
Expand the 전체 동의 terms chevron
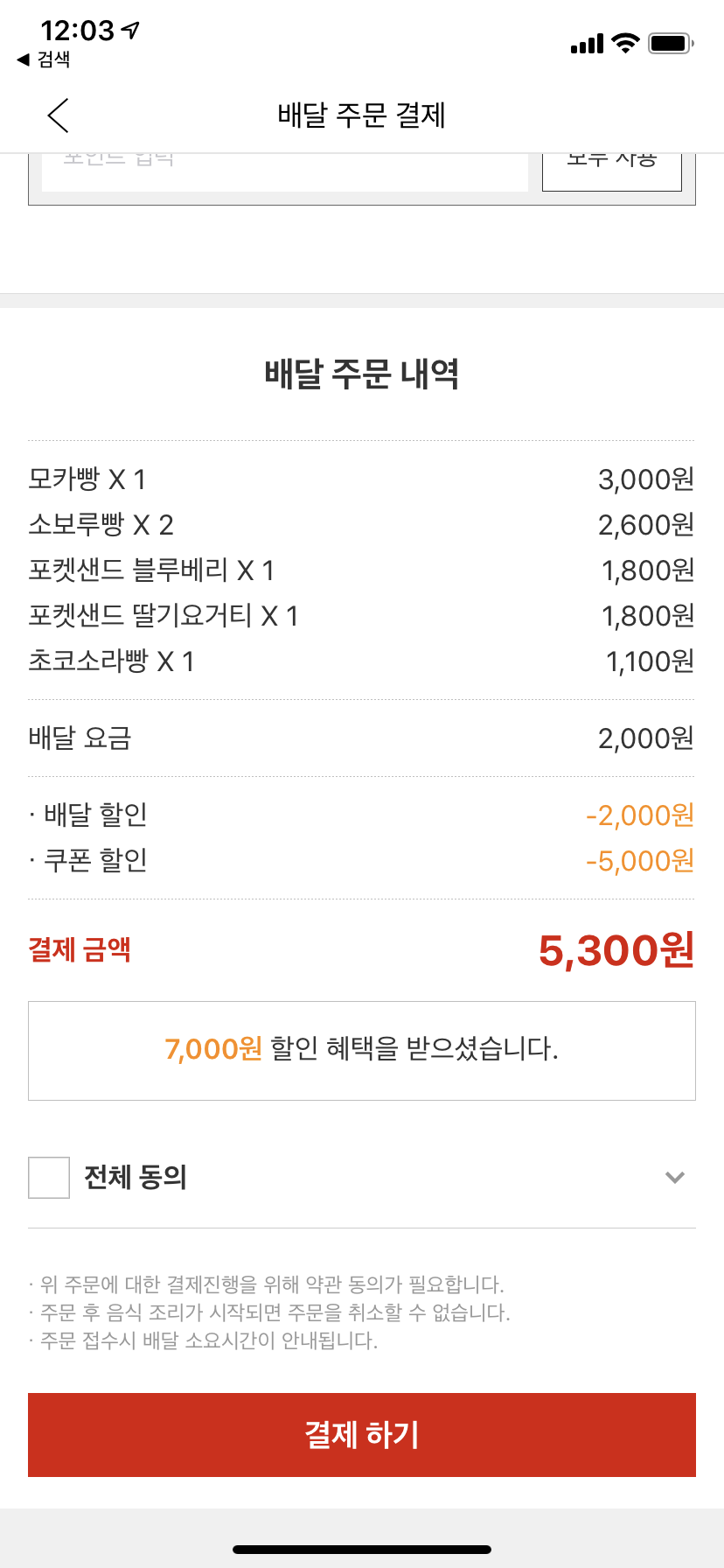(674, 1177)
